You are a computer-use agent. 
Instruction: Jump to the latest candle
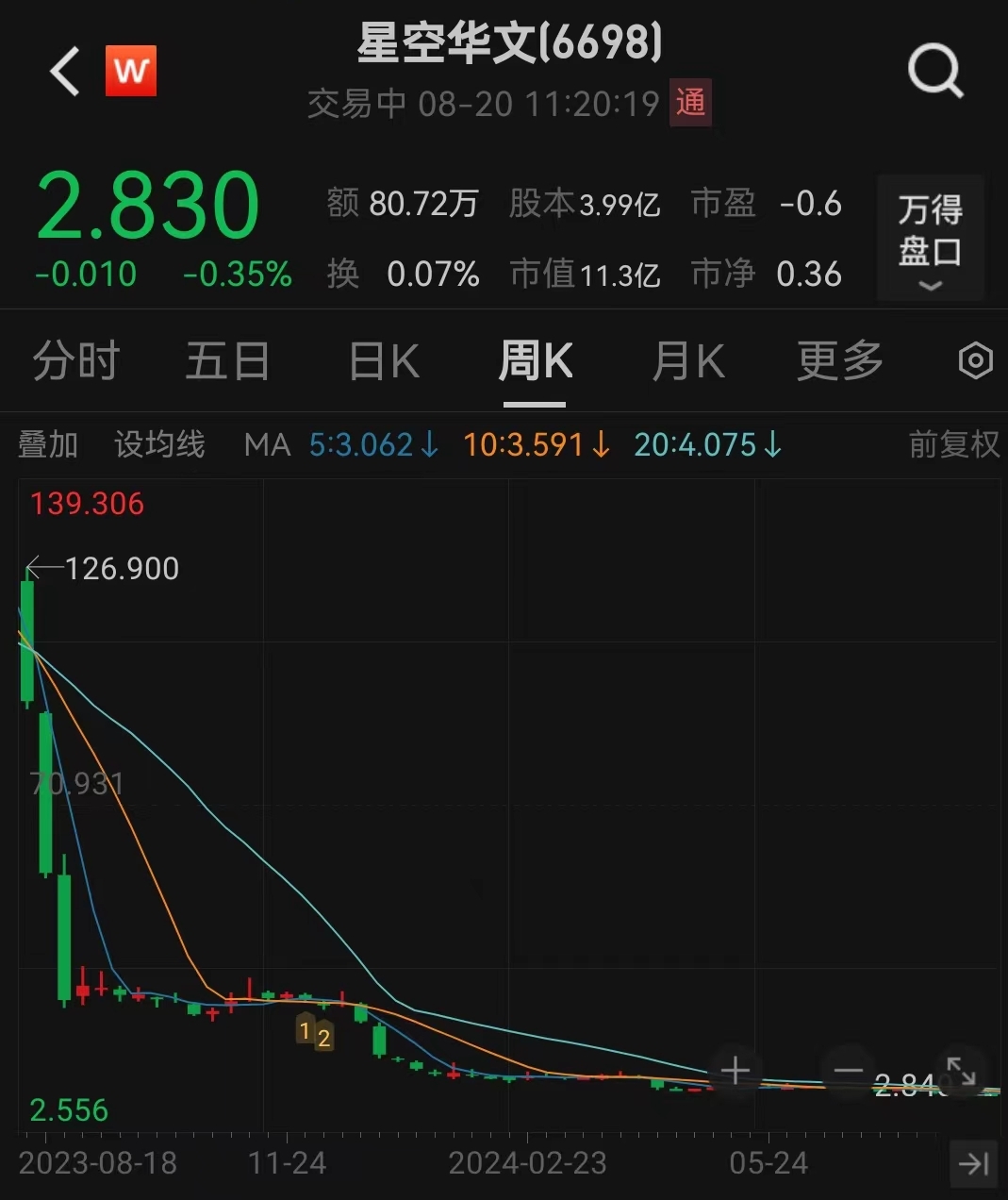973,1163
